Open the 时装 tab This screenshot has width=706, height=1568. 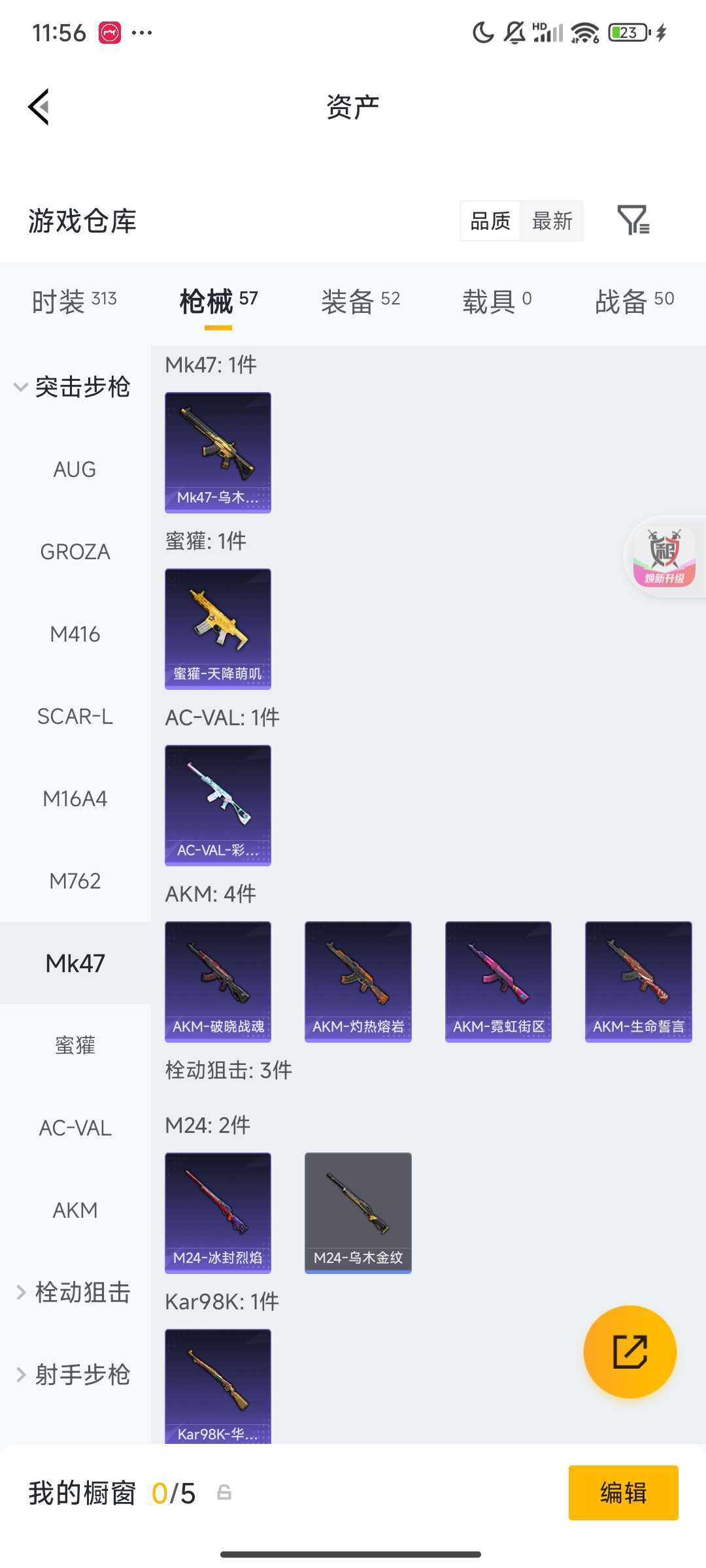coord(72,300)
